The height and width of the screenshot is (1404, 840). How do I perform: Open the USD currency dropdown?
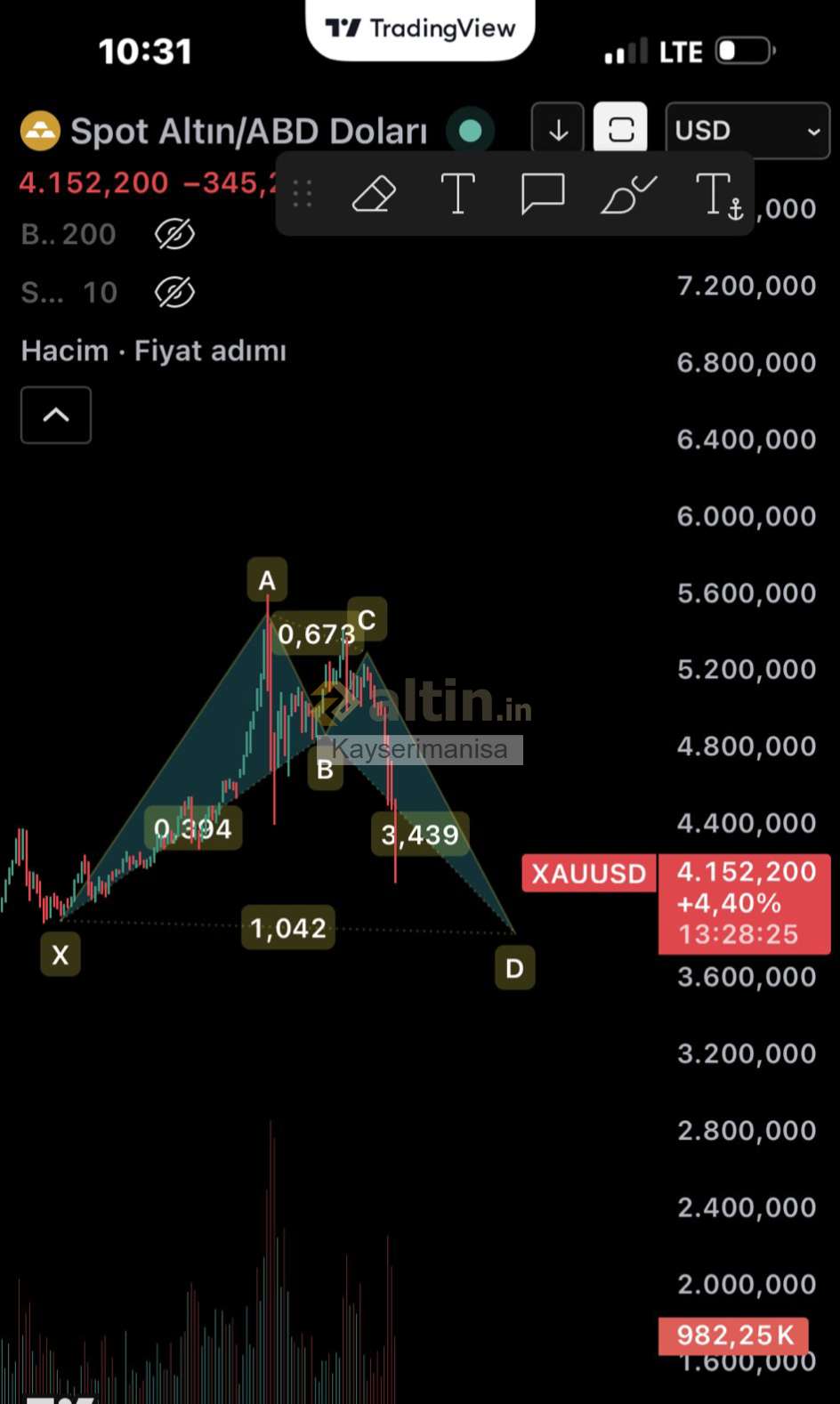[x=747, y=131]
